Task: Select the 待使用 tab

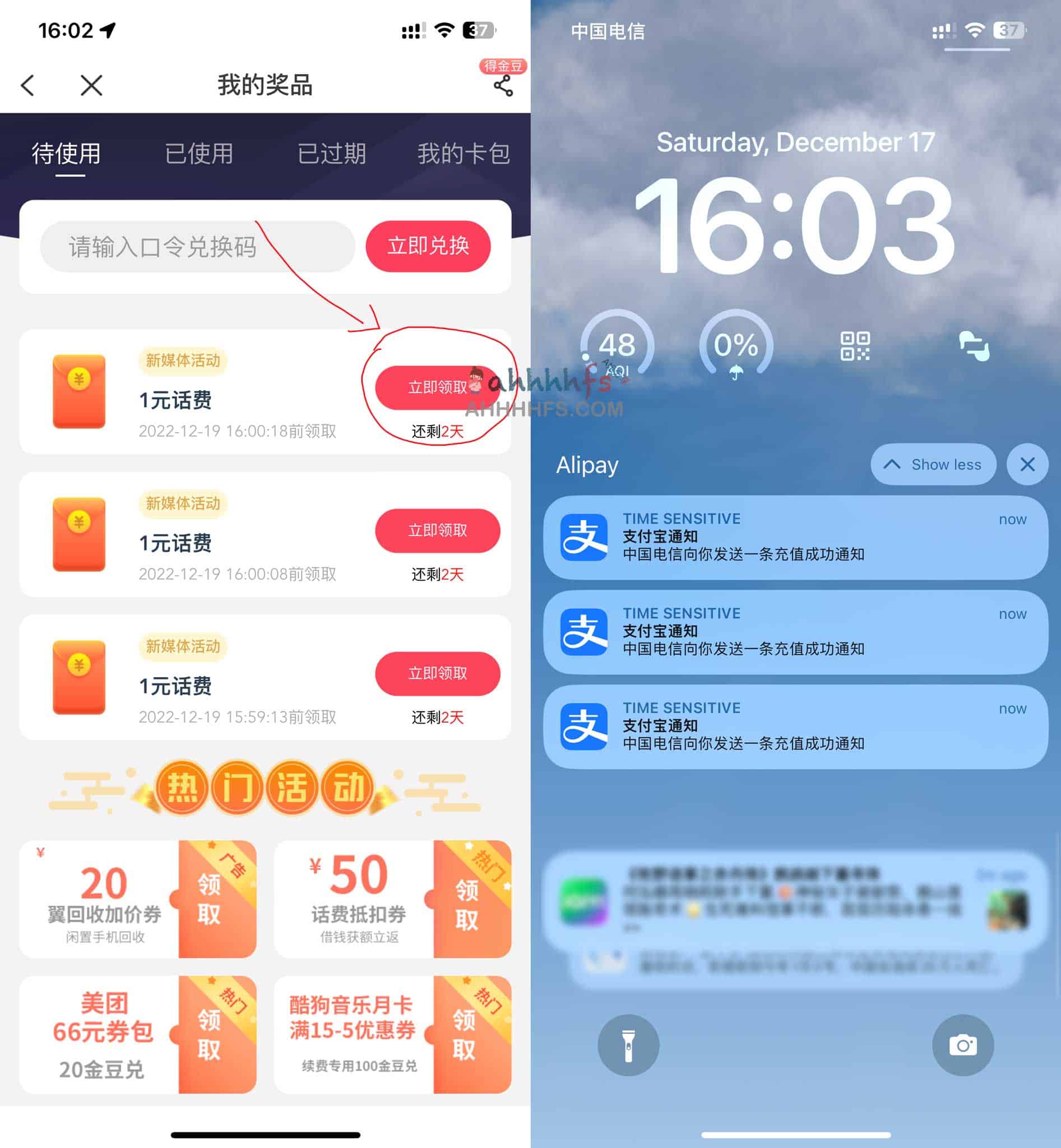Action: pyautogui.click(x=67, y=154)
